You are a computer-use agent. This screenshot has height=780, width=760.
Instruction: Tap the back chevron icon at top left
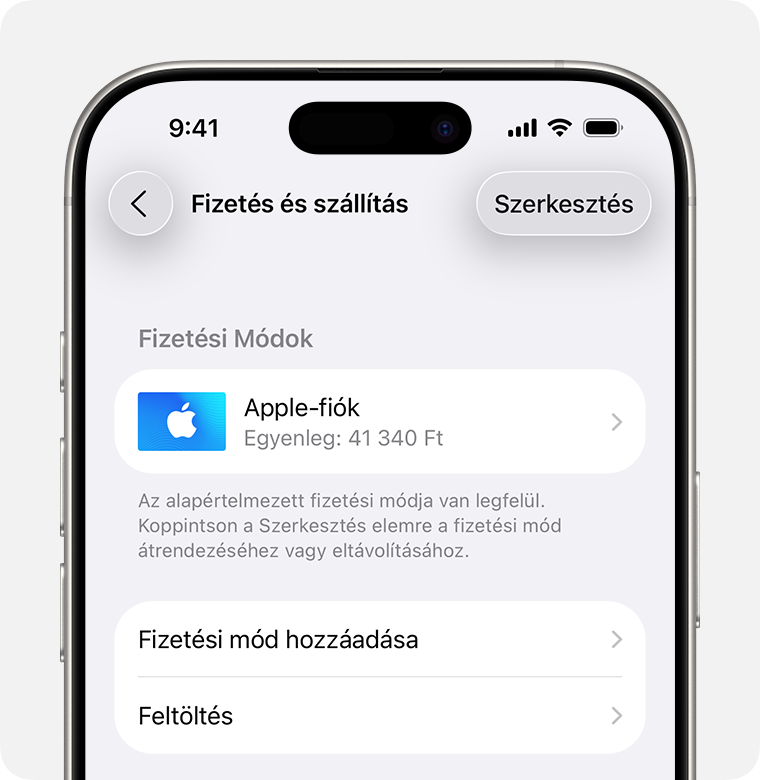(x=140, y=203)
